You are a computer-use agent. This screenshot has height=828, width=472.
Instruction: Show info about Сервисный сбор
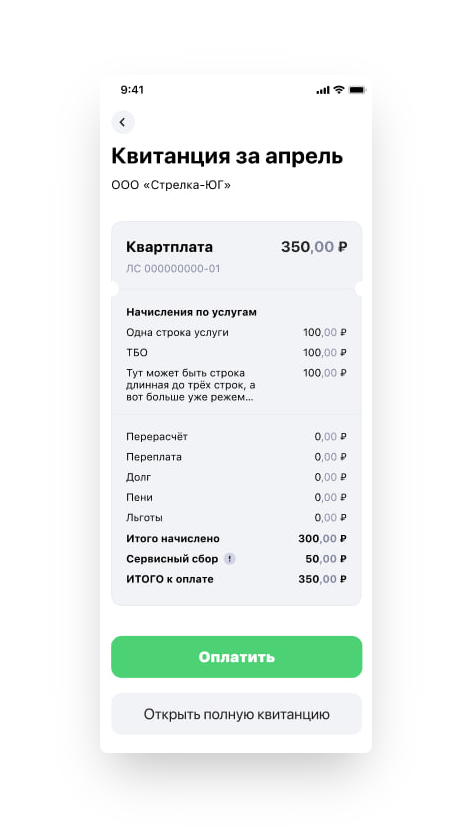(x=230, y=559)
